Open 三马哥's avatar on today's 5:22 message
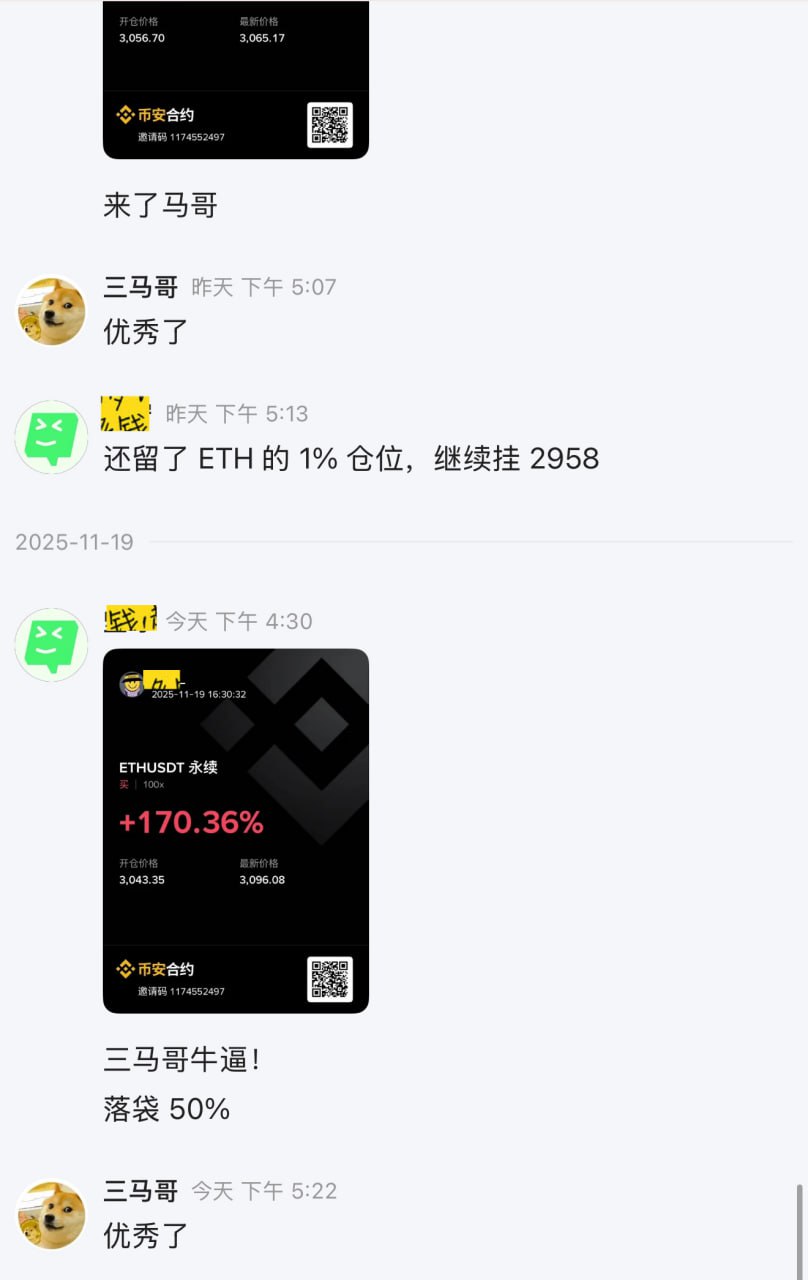The height and width of the screenshot is (1280, 808). click(x=51, y=1214)
